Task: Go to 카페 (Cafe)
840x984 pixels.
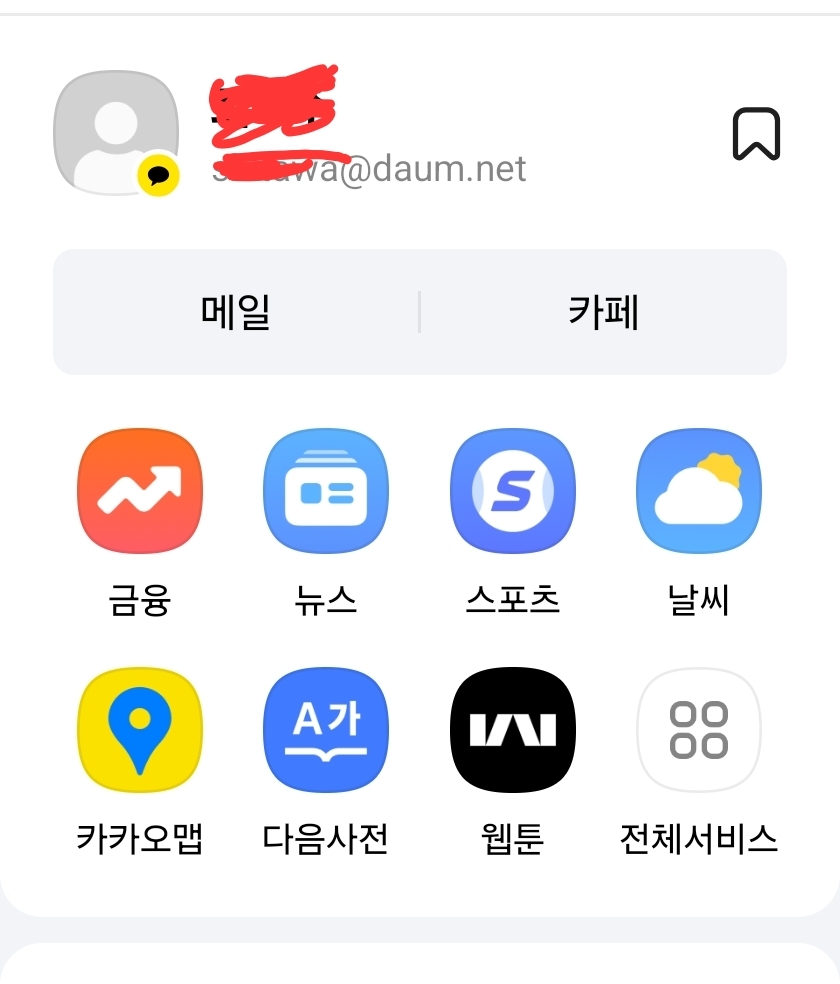Action: (x=603, y=312)
